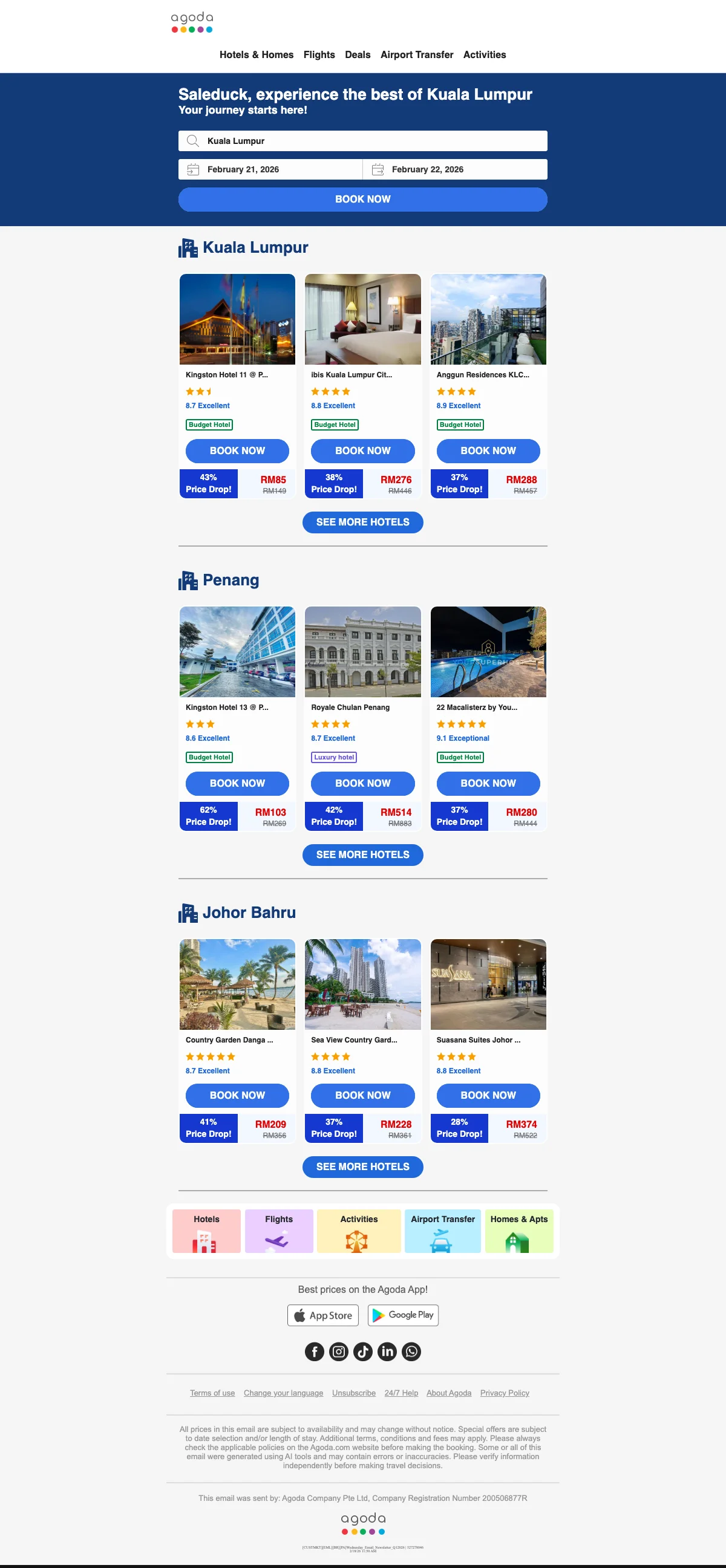Tap the Kuala Lumpur destination search field
The height and width of the screenshot is (1568, 726).
click(362, 141)
